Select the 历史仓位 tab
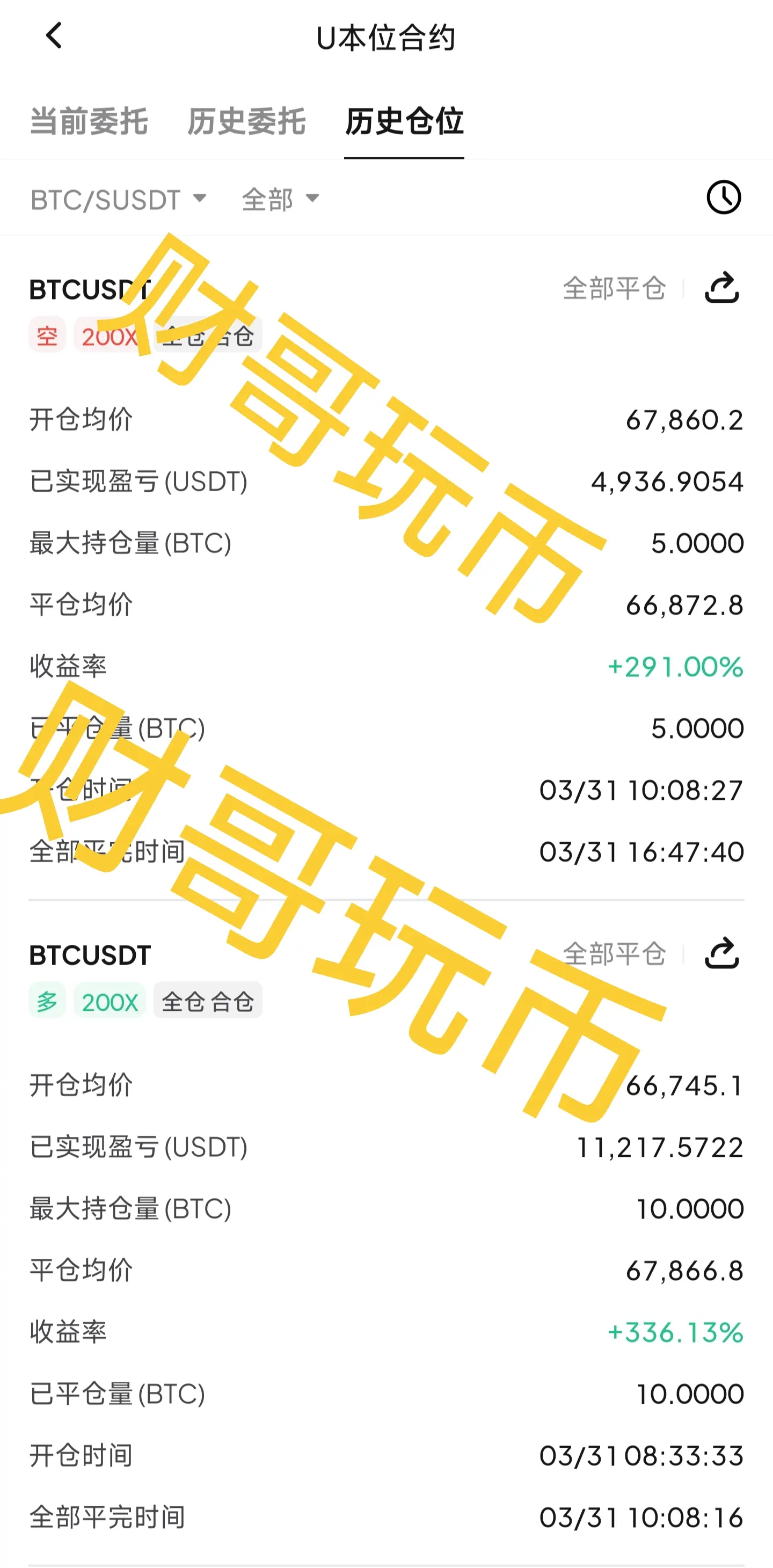Viewport: 773px width, 1568px height. tap(404, 121)
